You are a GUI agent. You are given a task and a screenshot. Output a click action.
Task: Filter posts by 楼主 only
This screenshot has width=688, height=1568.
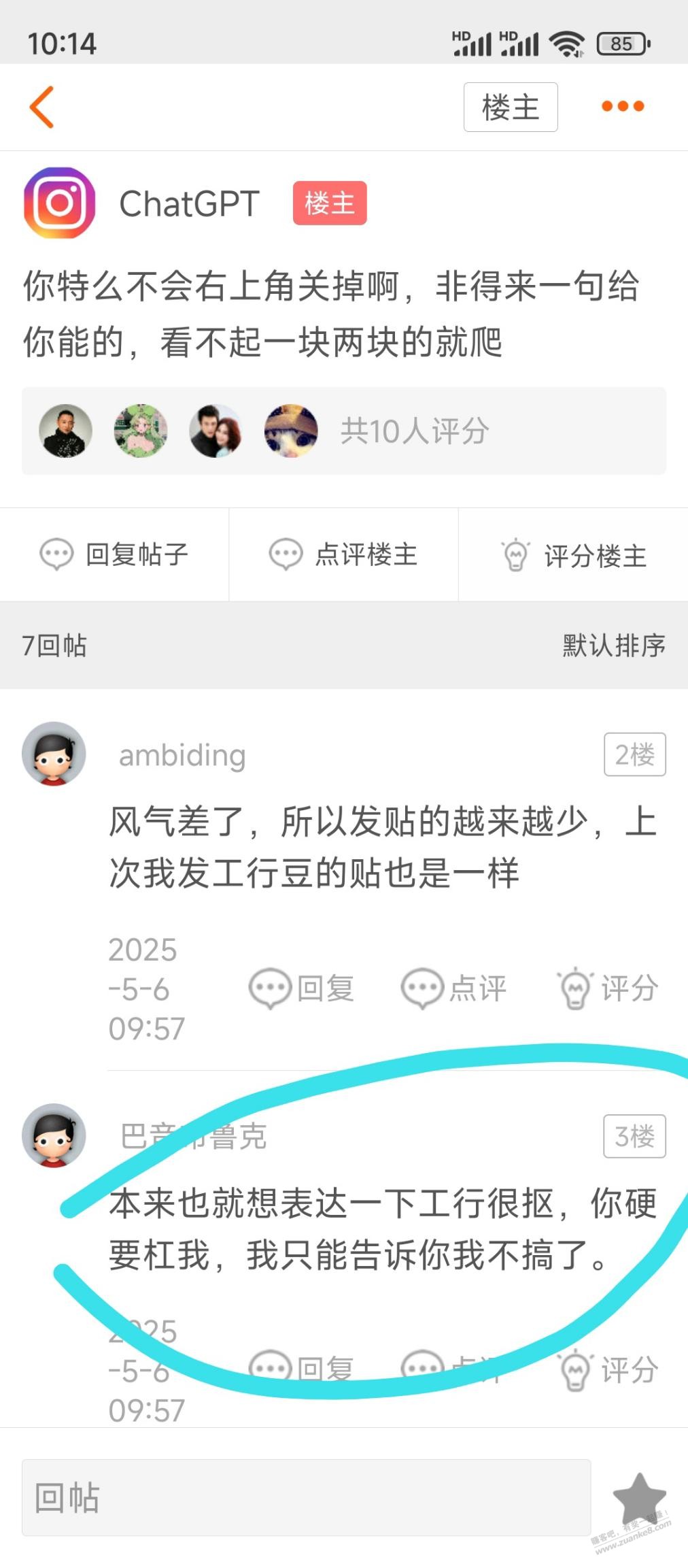pos(510,107)
